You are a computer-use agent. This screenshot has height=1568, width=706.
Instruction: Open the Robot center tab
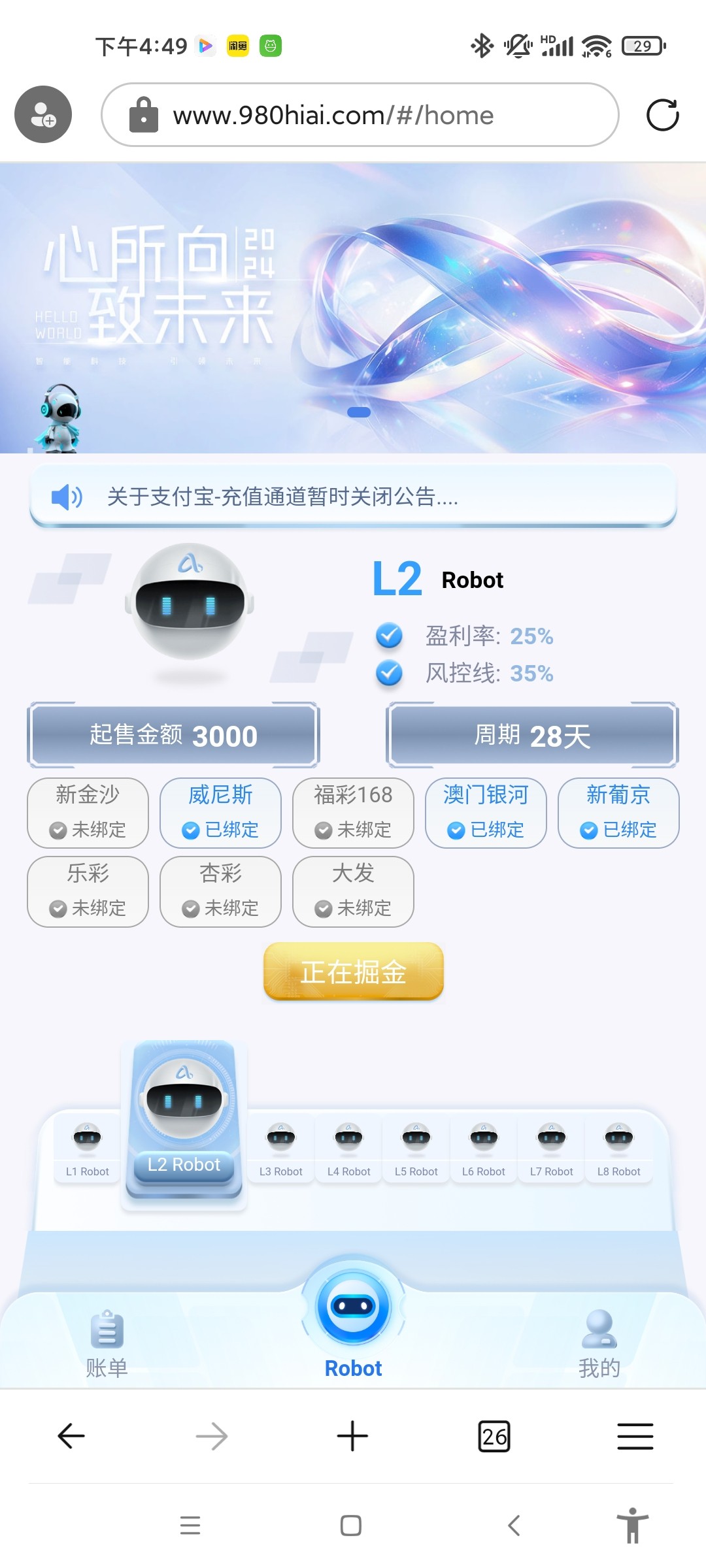(x=353, y=1320)
